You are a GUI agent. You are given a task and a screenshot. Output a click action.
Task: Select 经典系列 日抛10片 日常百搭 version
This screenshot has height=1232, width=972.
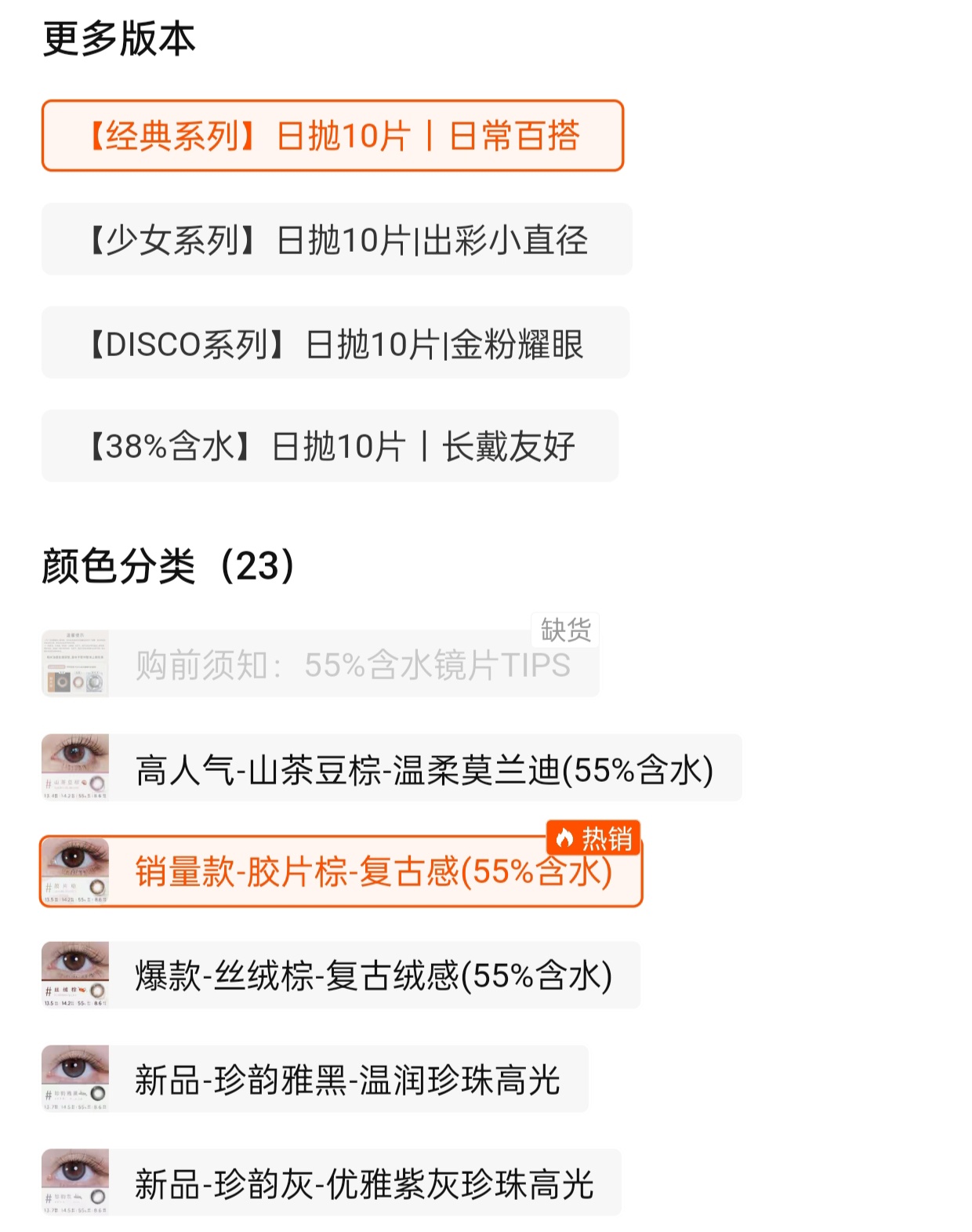(332, 136)
